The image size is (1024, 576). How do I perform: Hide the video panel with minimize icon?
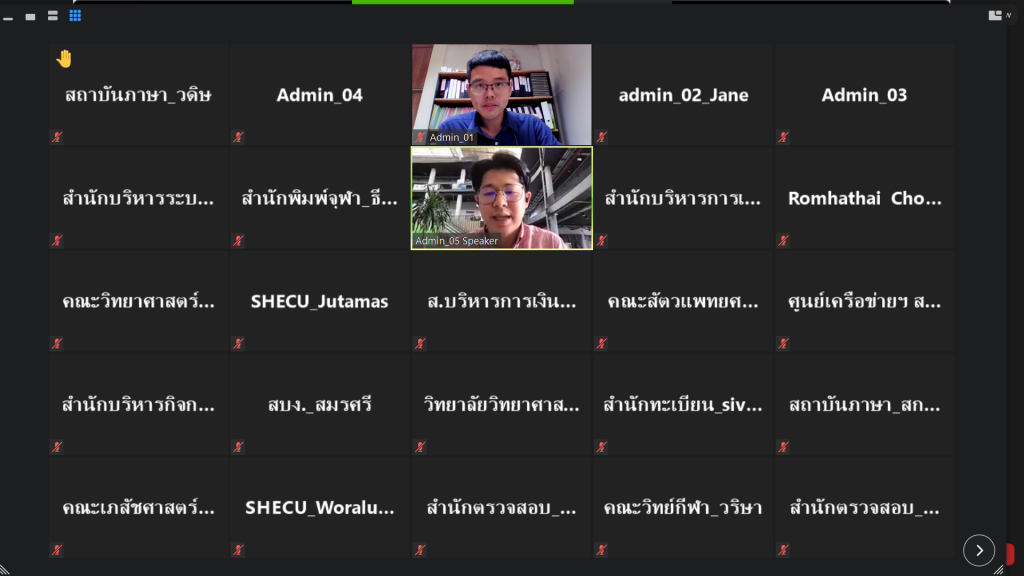(x=8, y=16)
